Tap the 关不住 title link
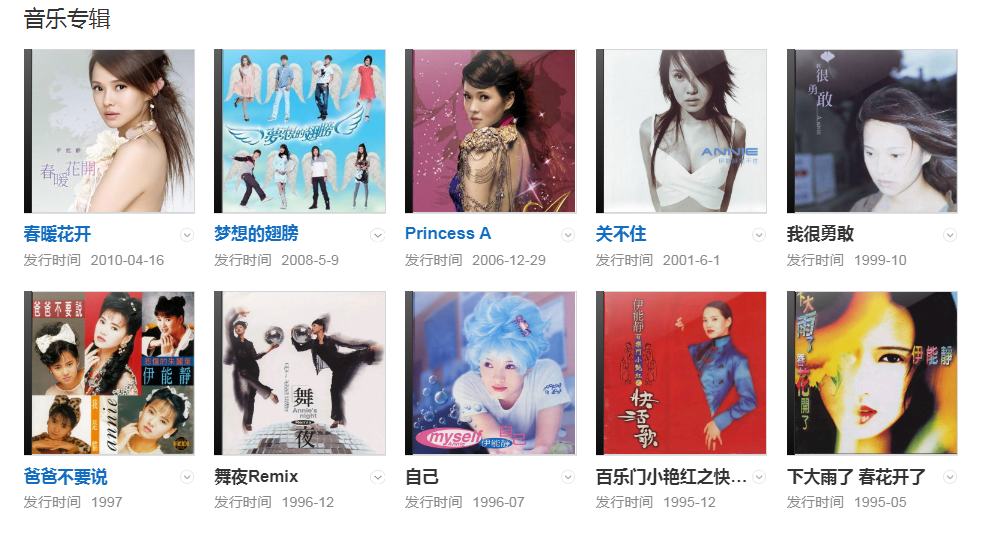This screenshot has height=534, width=990. coord(621,234)
